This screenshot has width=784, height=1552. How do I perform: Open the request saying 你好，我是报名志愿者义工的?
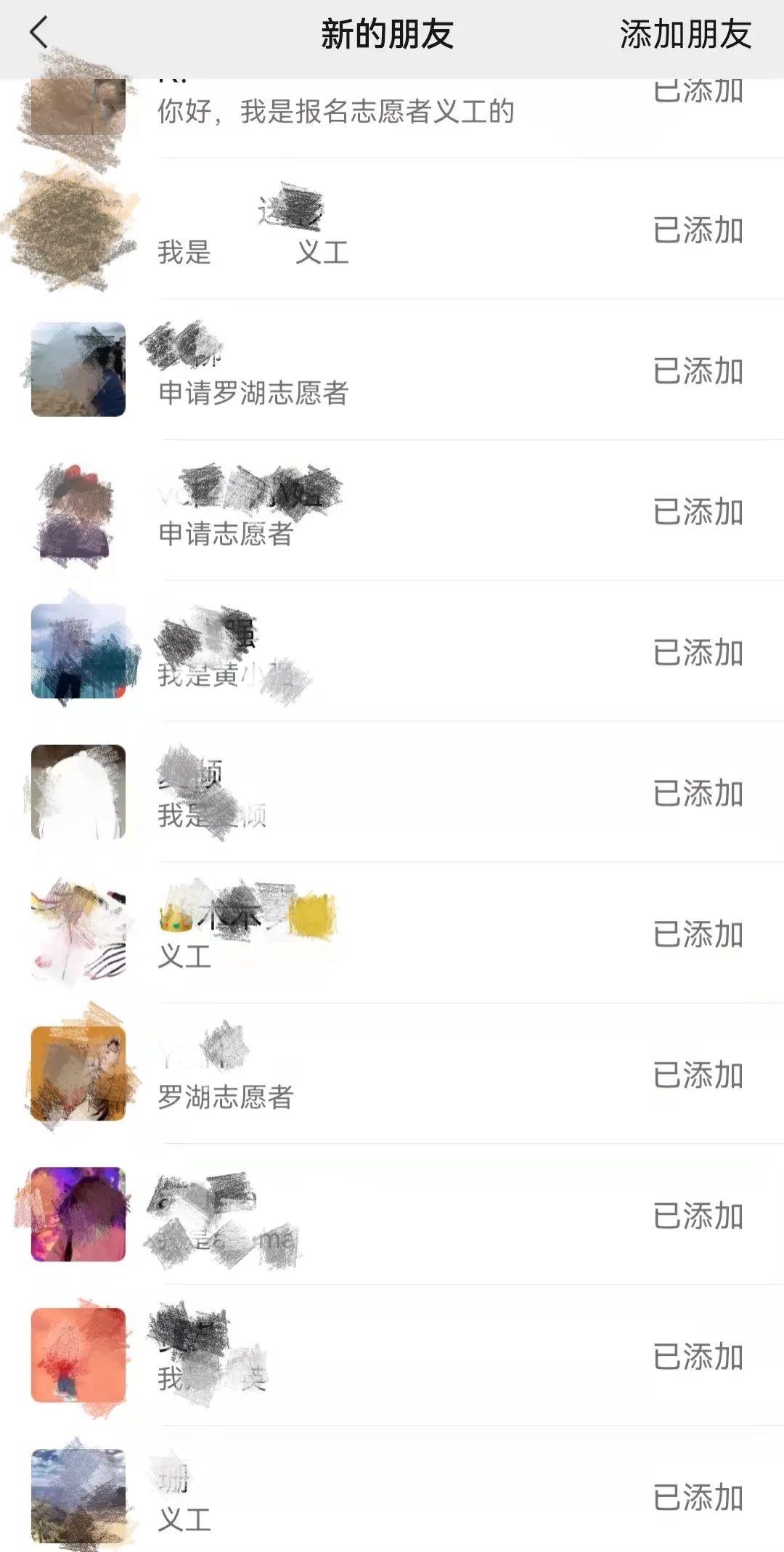point(335,113)
